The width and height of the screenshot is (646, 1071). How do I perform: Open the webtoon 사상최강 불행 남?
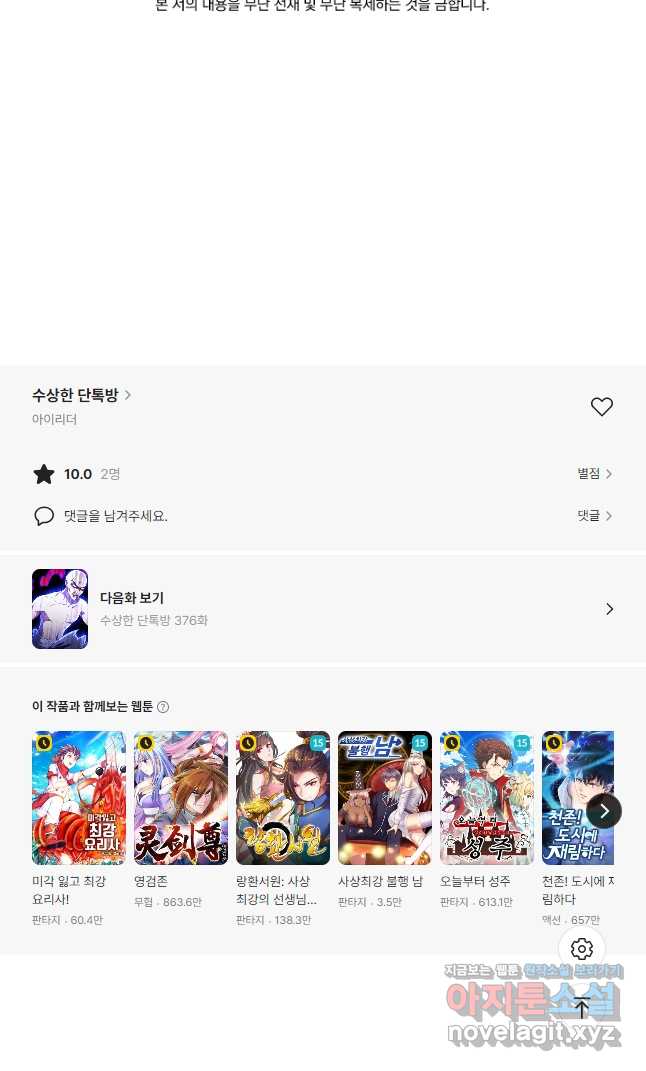point(385,798)
